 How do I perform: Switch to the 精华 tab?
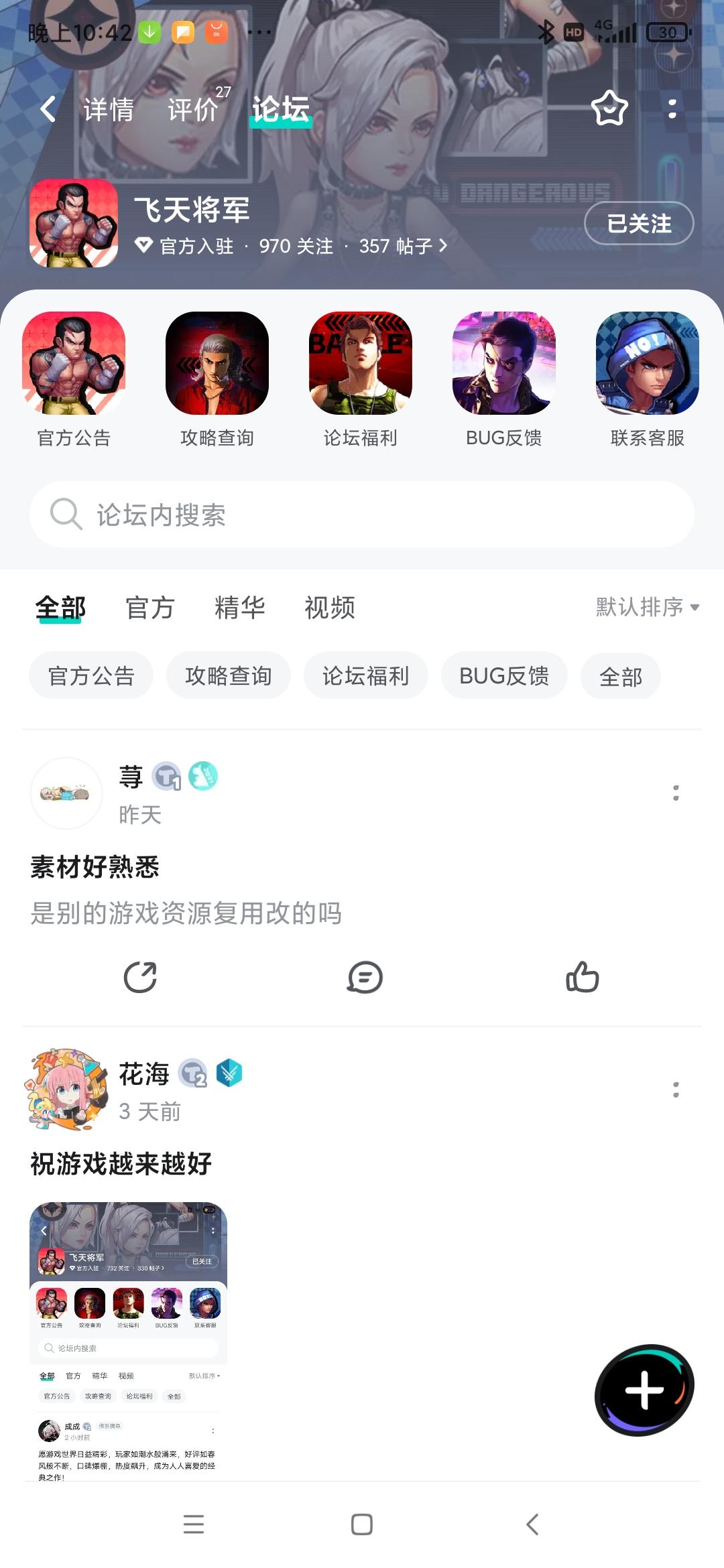(x=239, y=608)
